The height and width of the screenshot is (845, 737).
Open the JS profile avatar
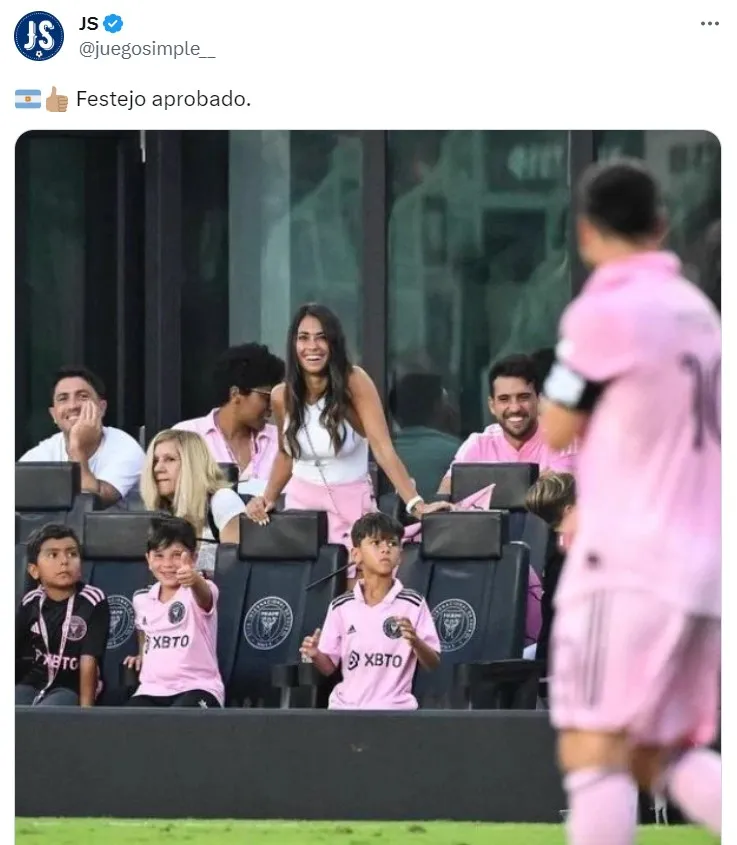39,36
